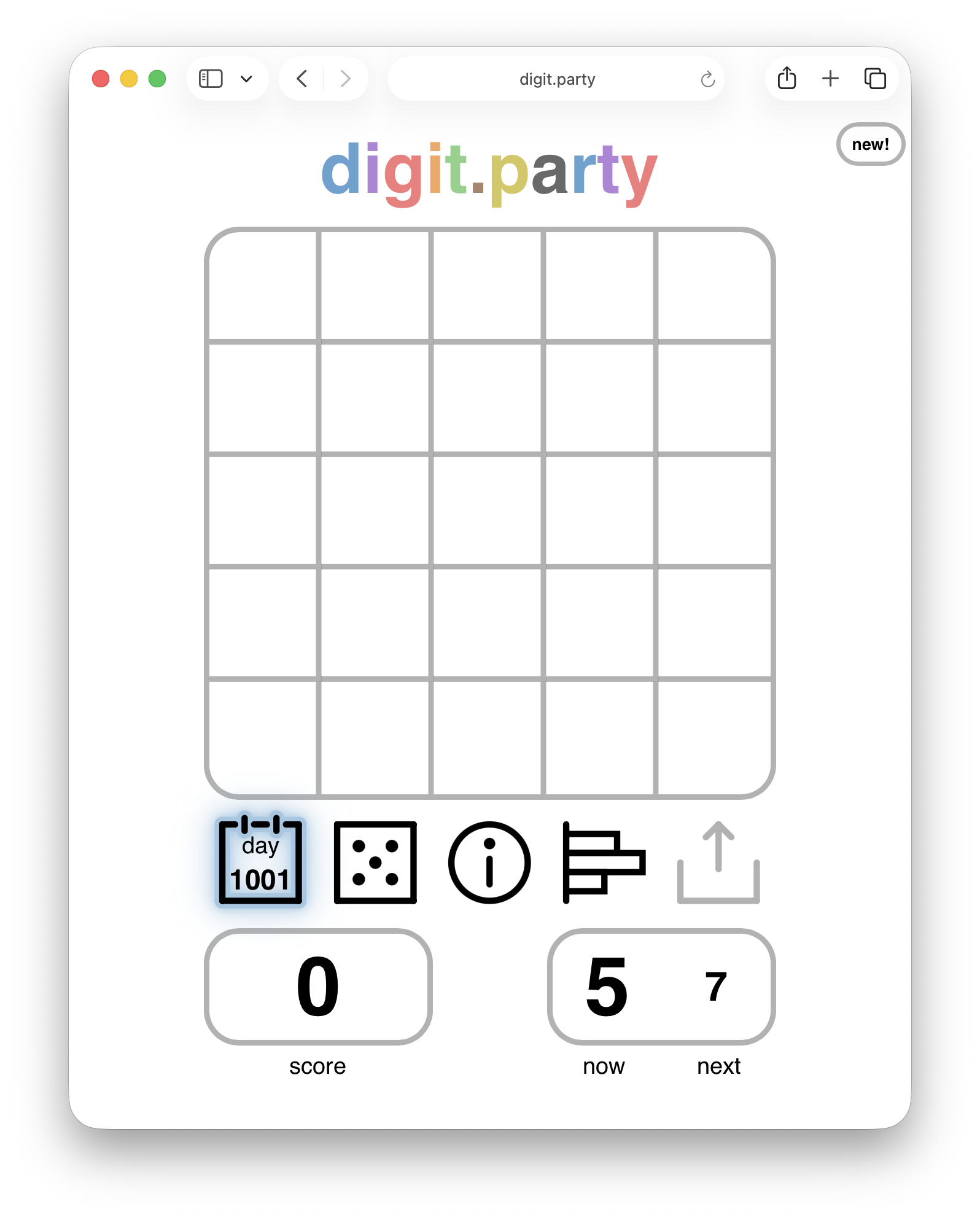This screenshot has height=1220, width=980.
Task: Show the tab overview
Action: tap(875, 79)
